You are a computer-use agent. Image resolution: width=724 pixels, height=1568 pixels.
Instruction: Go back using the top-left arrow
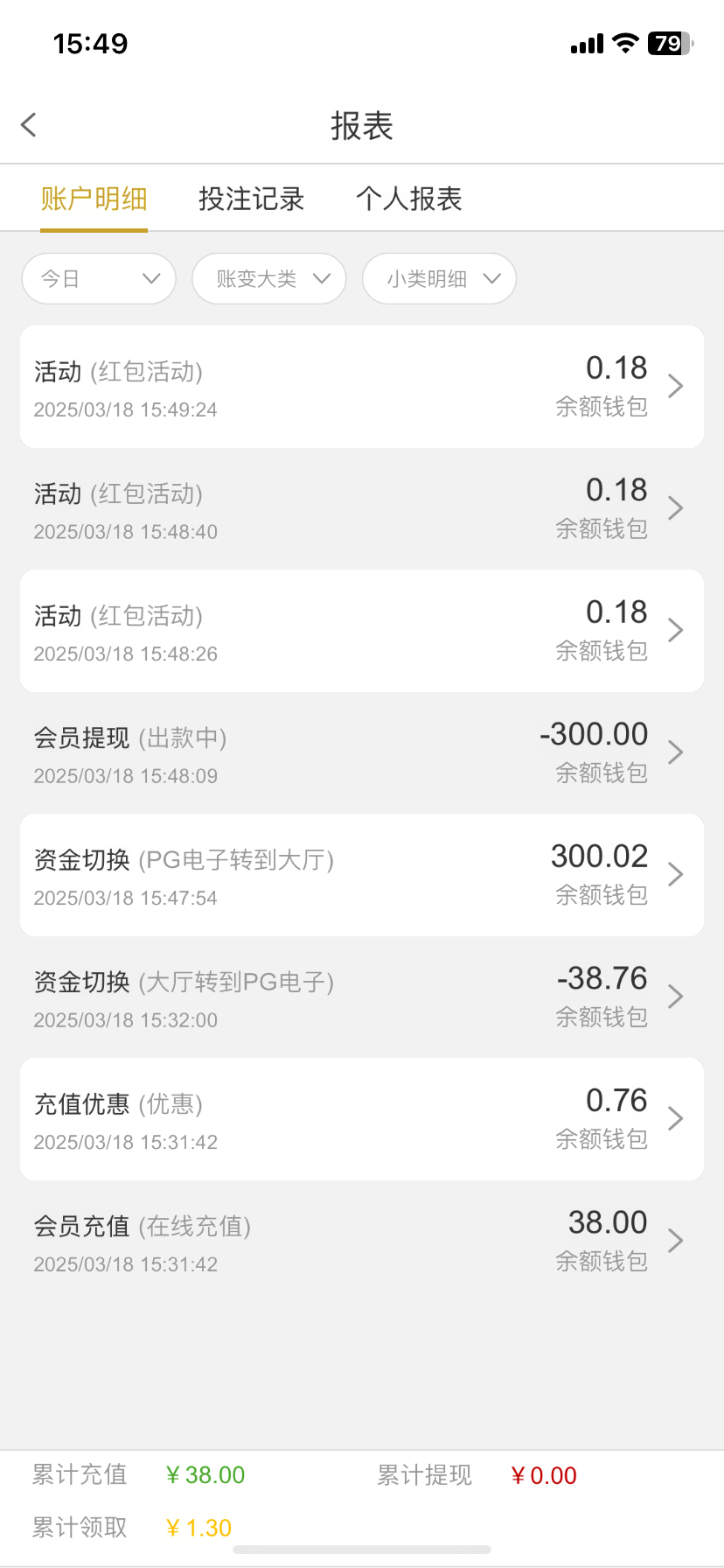(x=29, y=125)
